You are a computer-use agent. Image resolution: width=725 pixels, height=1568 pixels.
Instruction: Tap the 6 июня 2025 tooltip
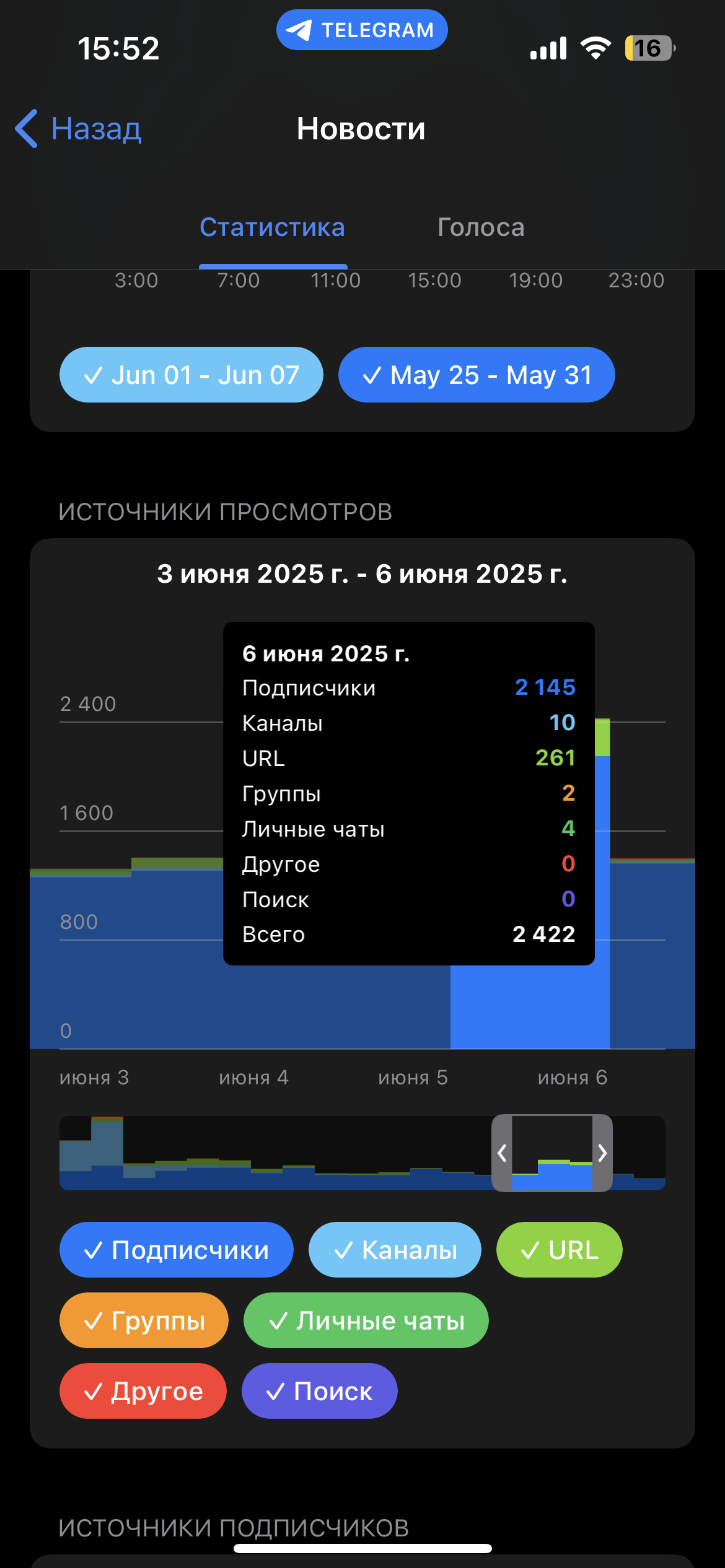tap(408, 793)
